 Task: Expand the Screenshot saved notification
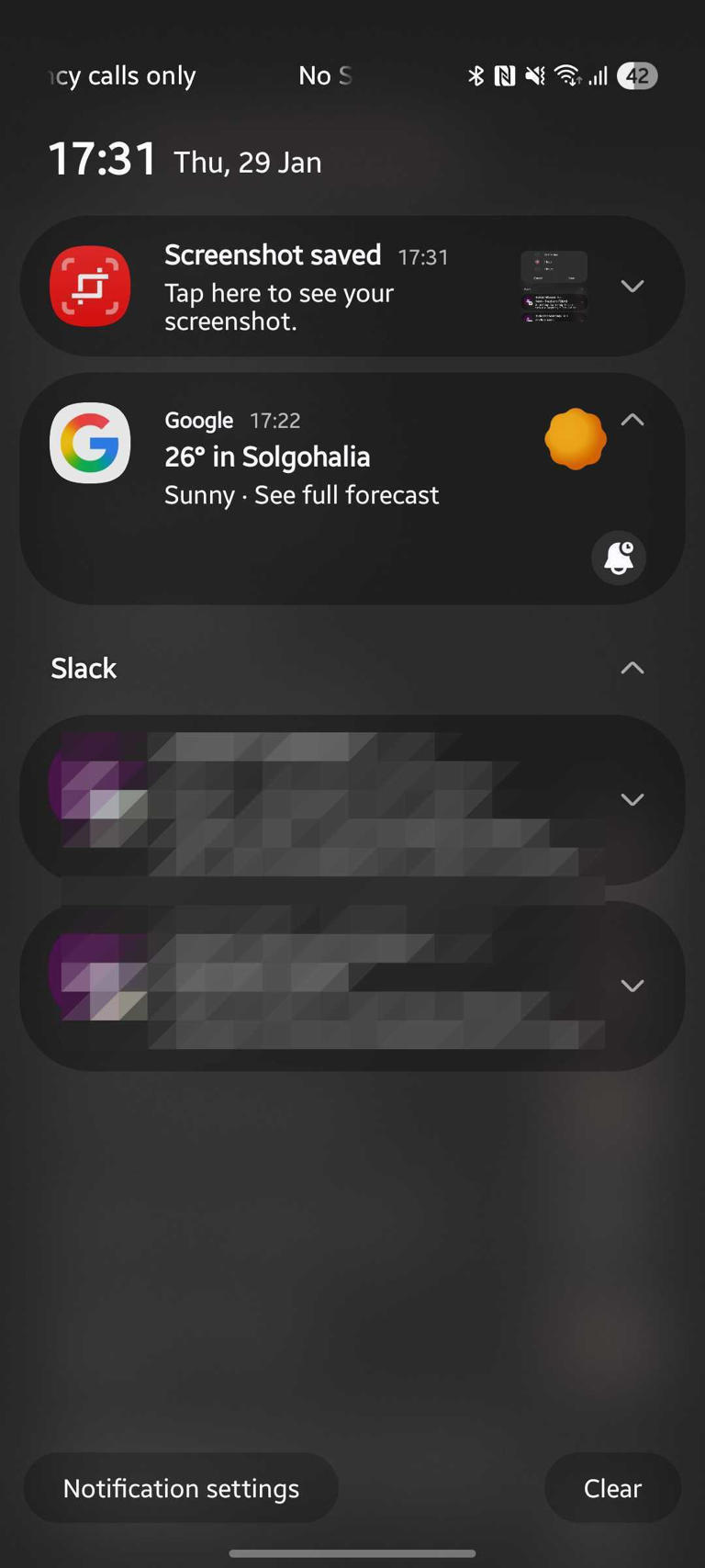click(x=632, y=286)
